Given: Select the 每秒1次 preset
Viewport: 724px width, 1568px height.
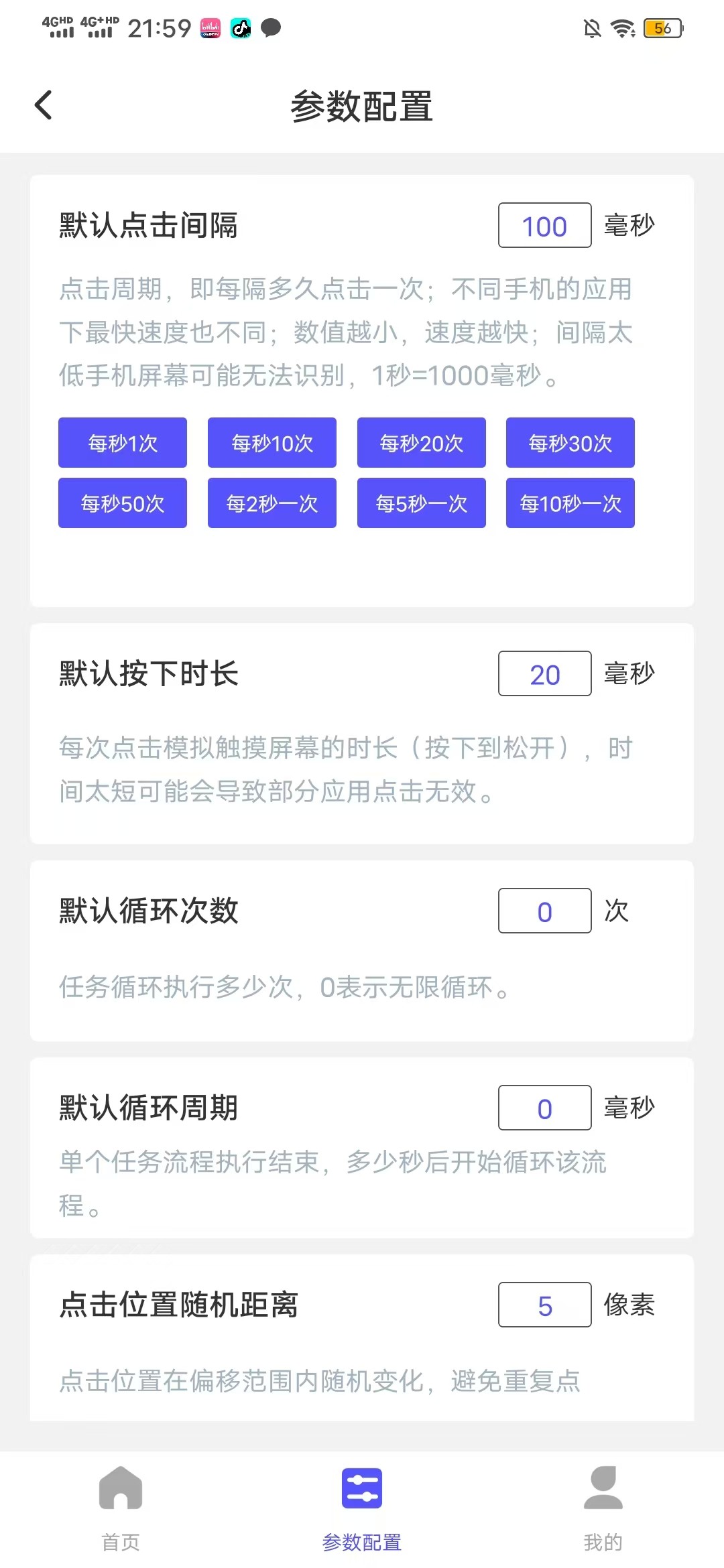Looking at the screenshot, I should coord(123,443).
